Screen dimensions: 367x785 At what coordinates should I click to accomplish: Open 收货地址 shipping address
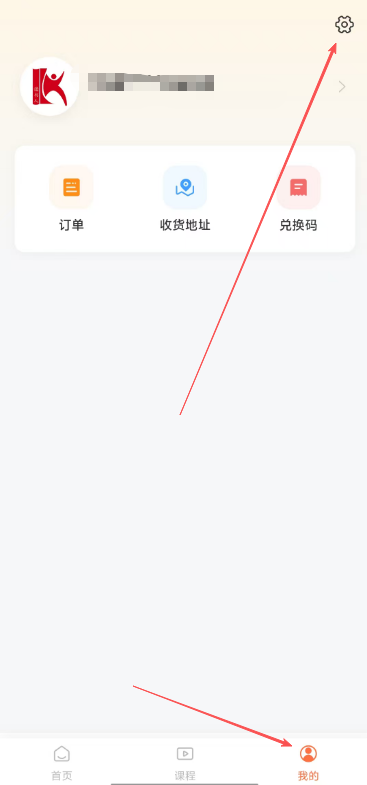(185, 199)
